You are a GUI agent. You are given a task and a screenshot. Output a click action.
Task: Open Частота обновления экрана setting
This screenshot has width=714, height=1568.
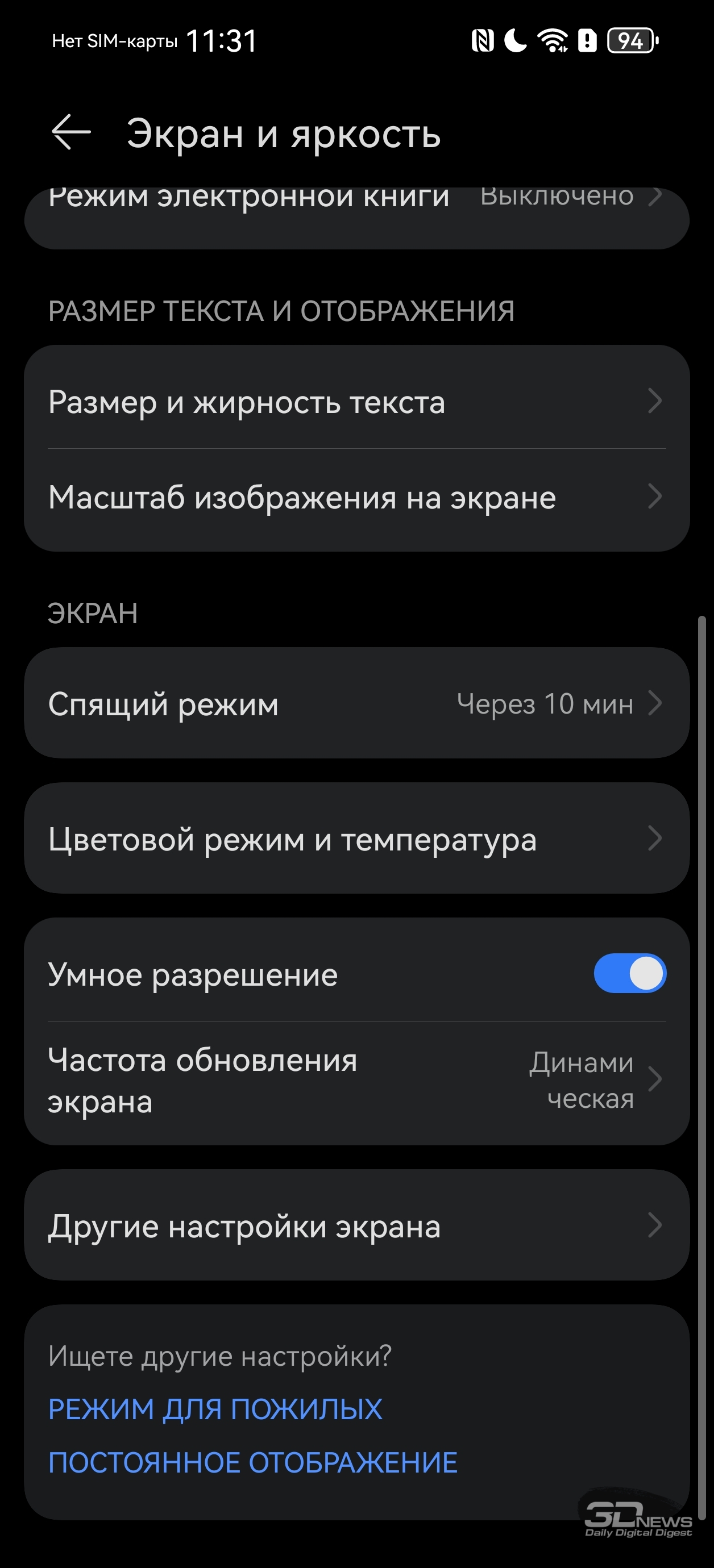tap(357, 1082)
